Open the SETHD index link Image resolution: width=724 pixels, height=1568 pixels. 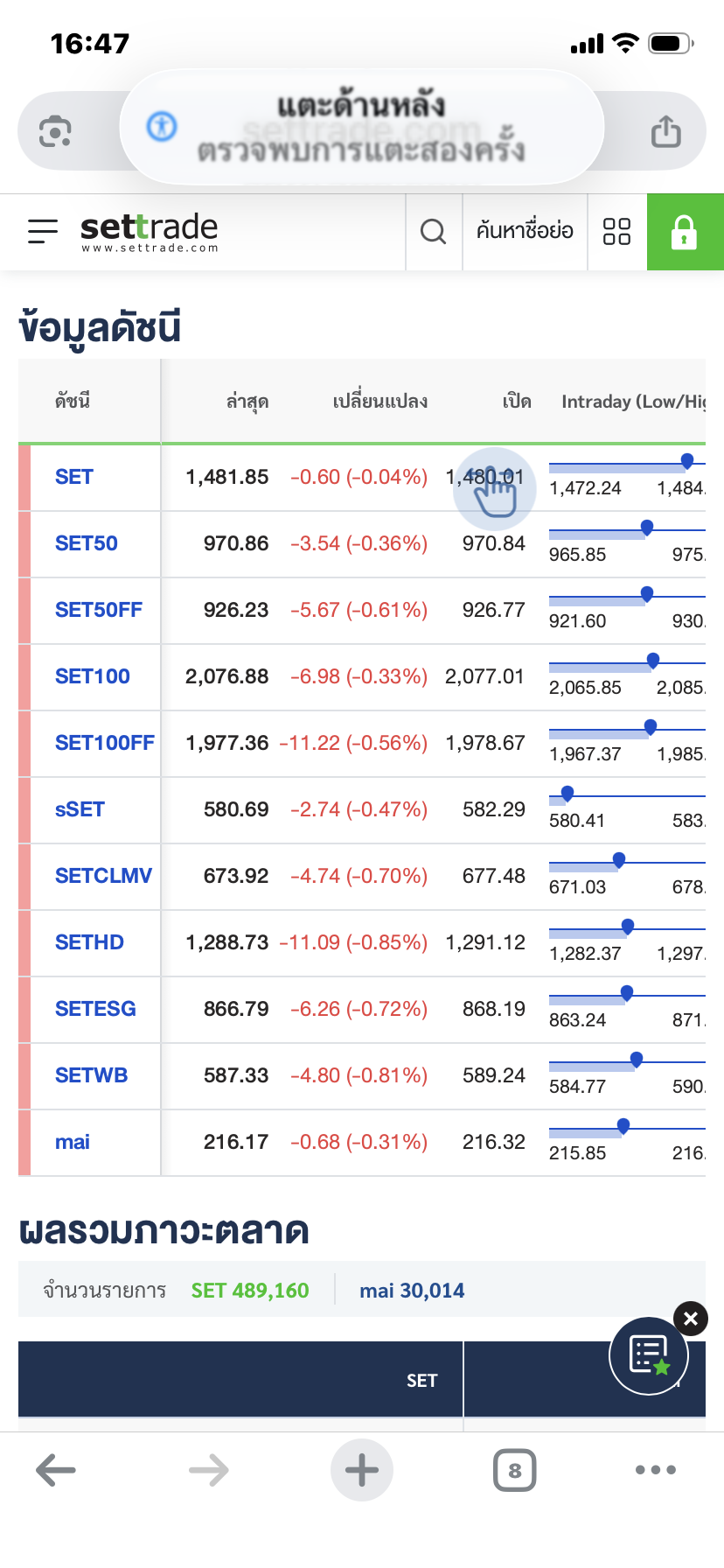(89, 942)
